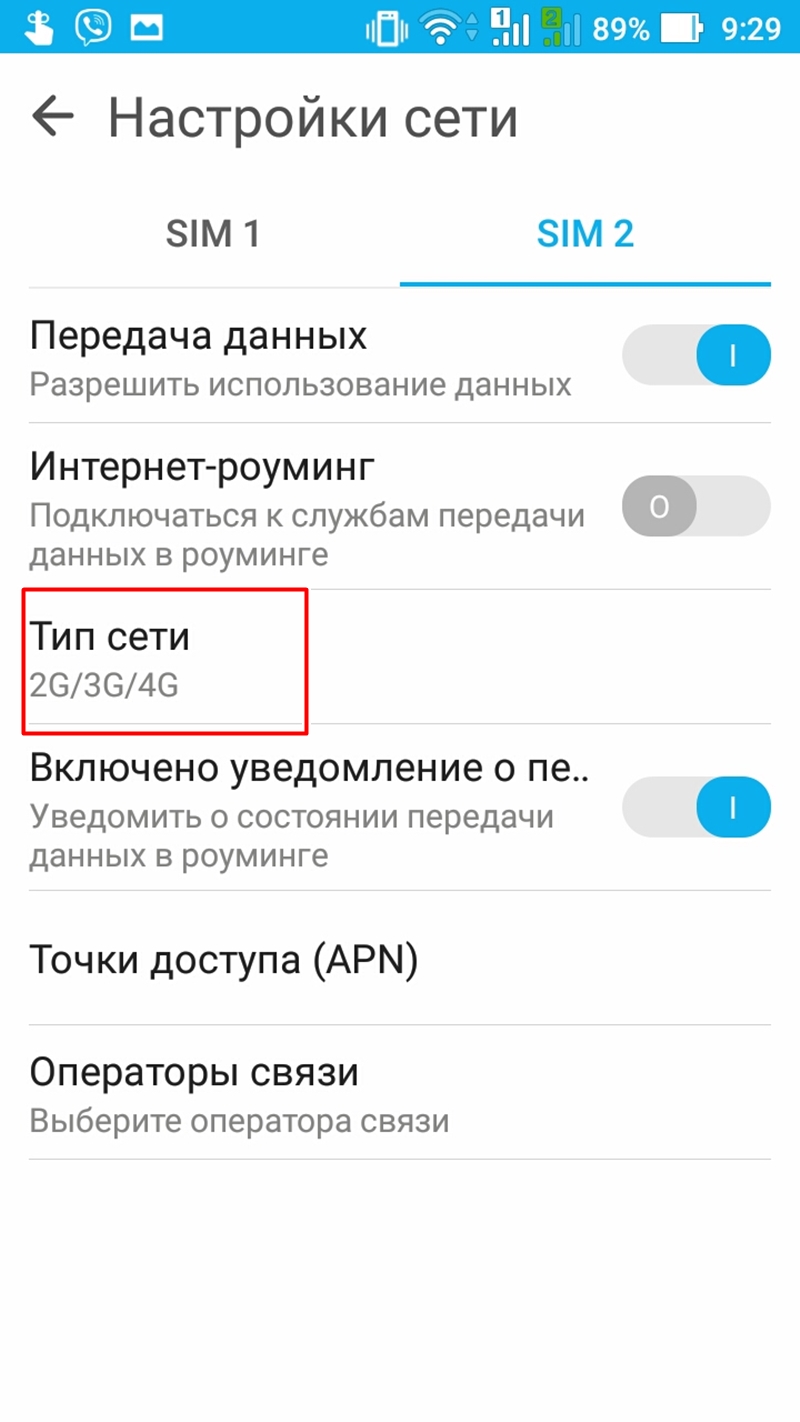
Task: Disable the Передача данных switch
Action: pos(696,355)
